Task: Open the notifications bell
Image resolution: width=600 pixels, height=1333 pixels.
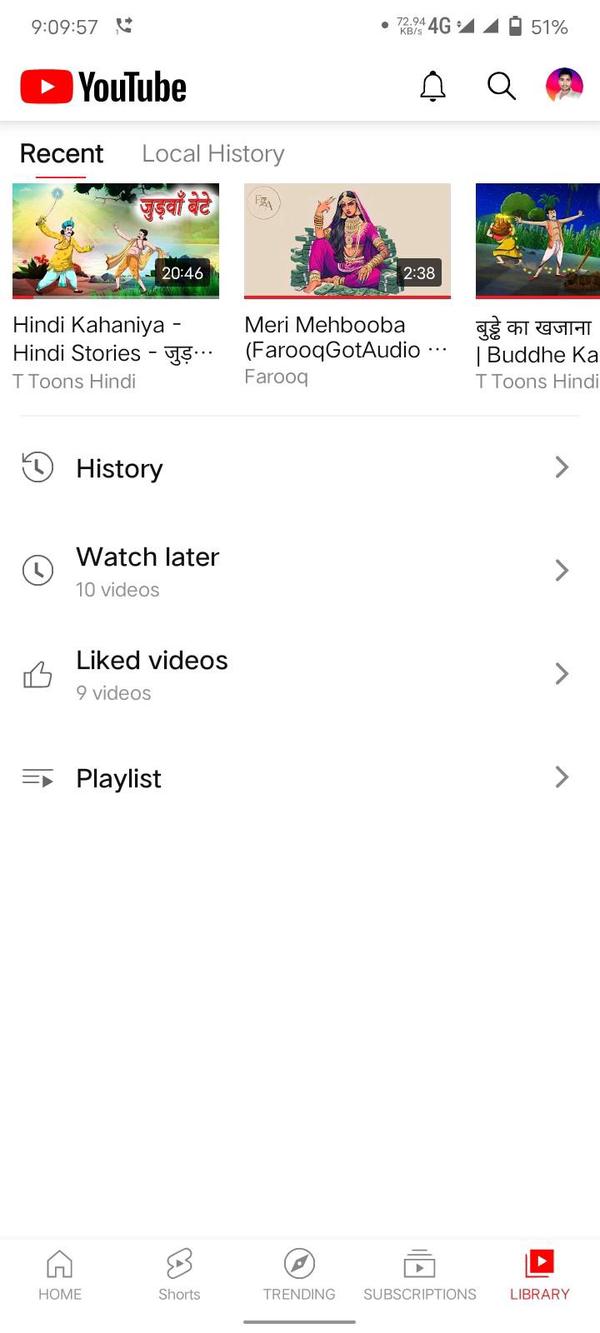Action: (x=433, y=87)
